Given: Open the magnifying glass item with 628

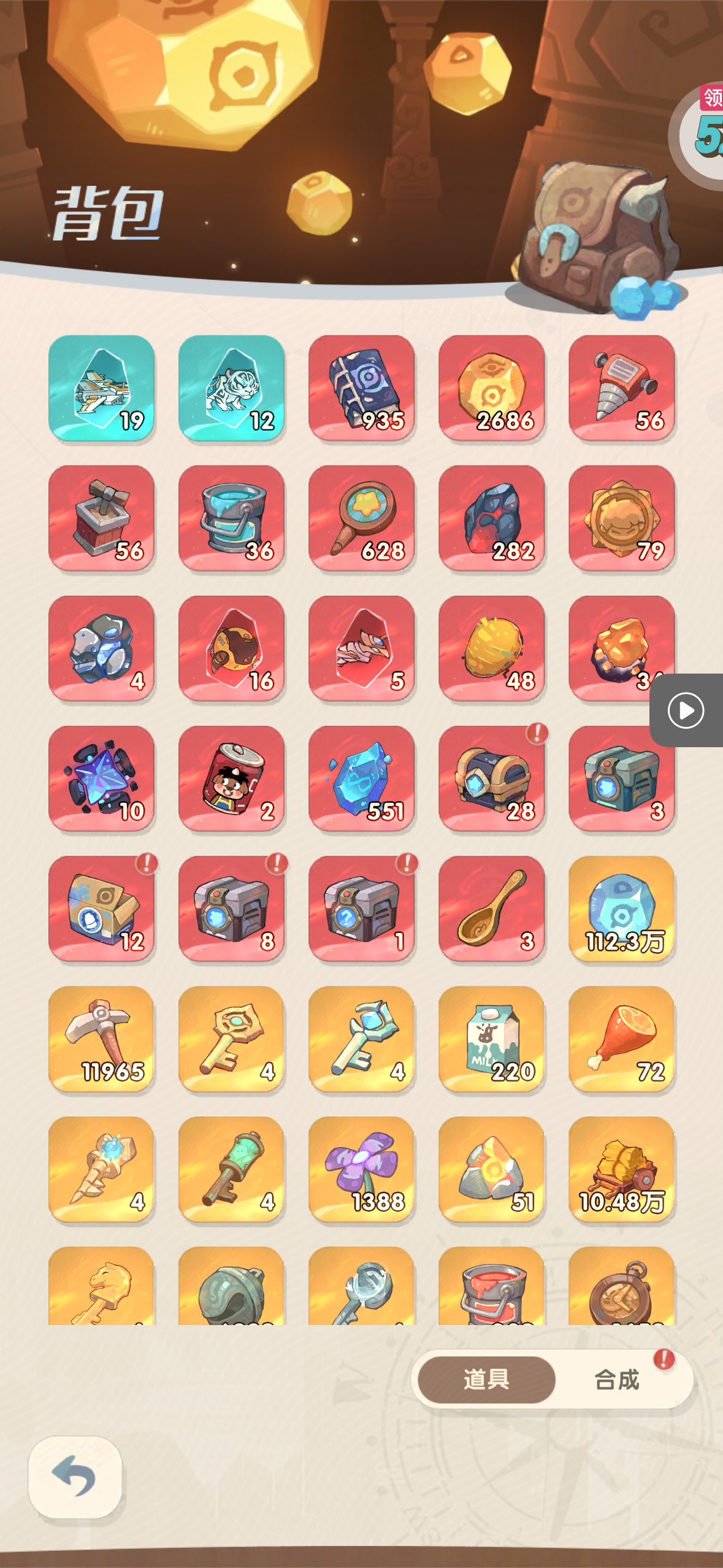Looking at the screenshot, I should pos(361,518).
